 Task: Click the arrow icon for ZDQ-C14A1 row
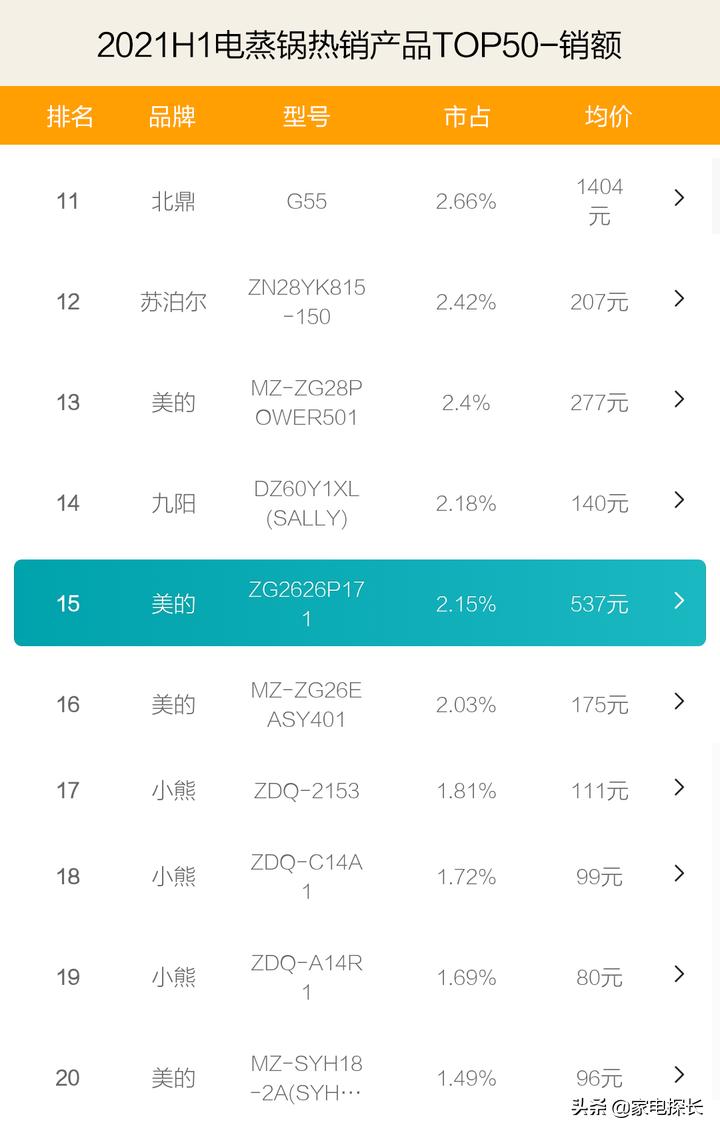[679, 875]
